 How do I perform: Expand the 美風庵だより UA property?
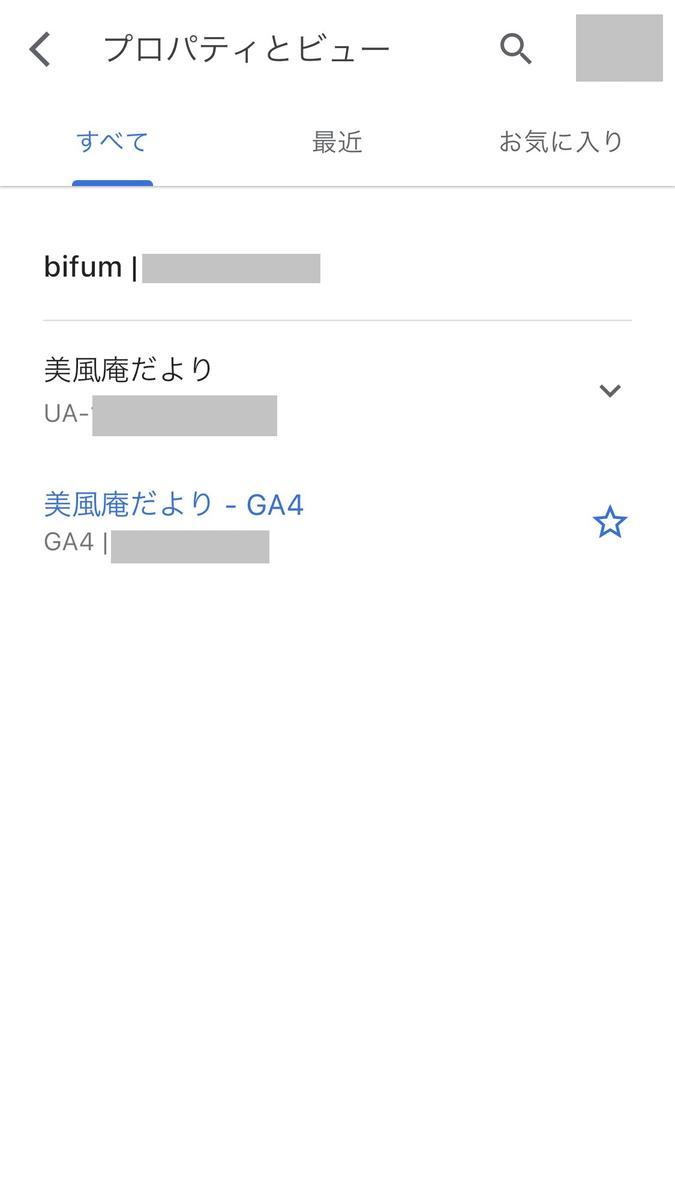(610, 391)
